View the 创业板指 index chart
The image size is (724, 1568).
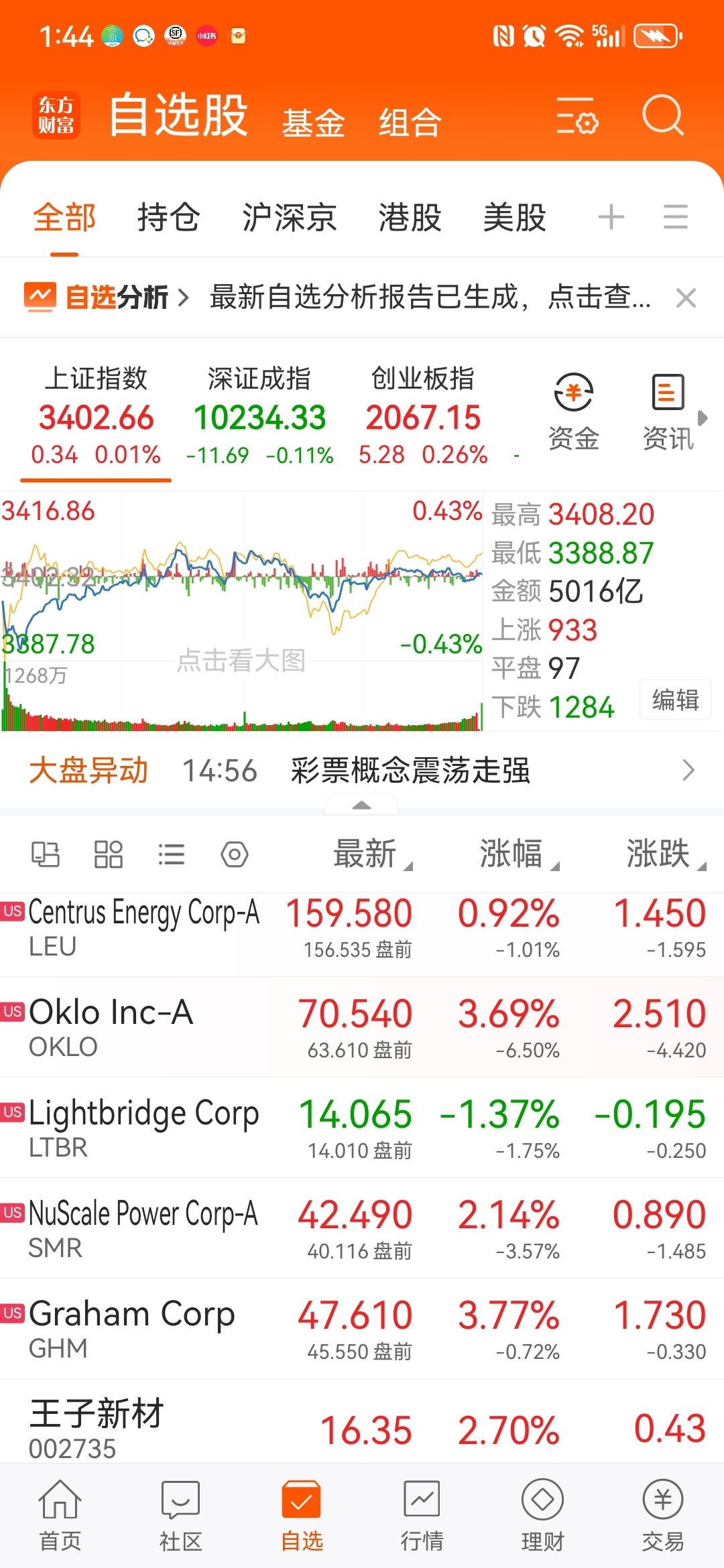(423, 416)
